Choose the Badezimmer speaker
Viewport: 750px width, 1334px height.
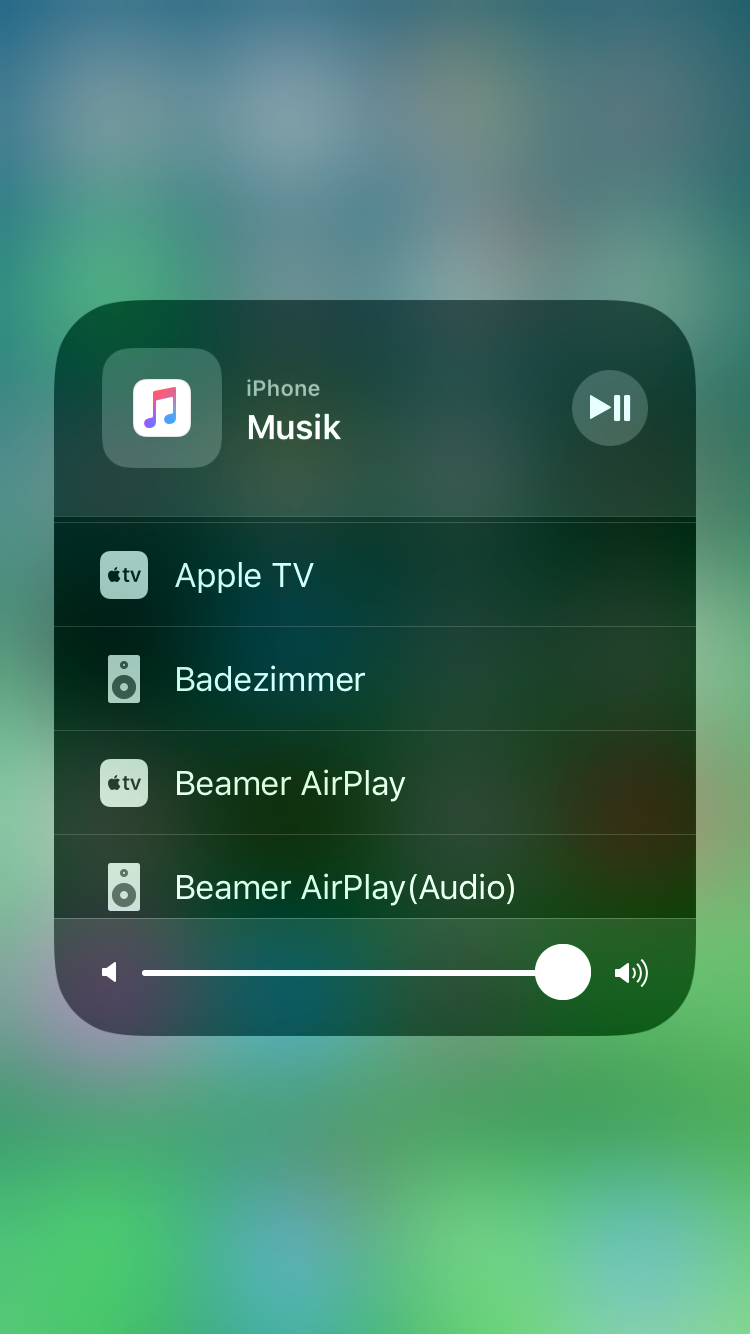[374, 679]
